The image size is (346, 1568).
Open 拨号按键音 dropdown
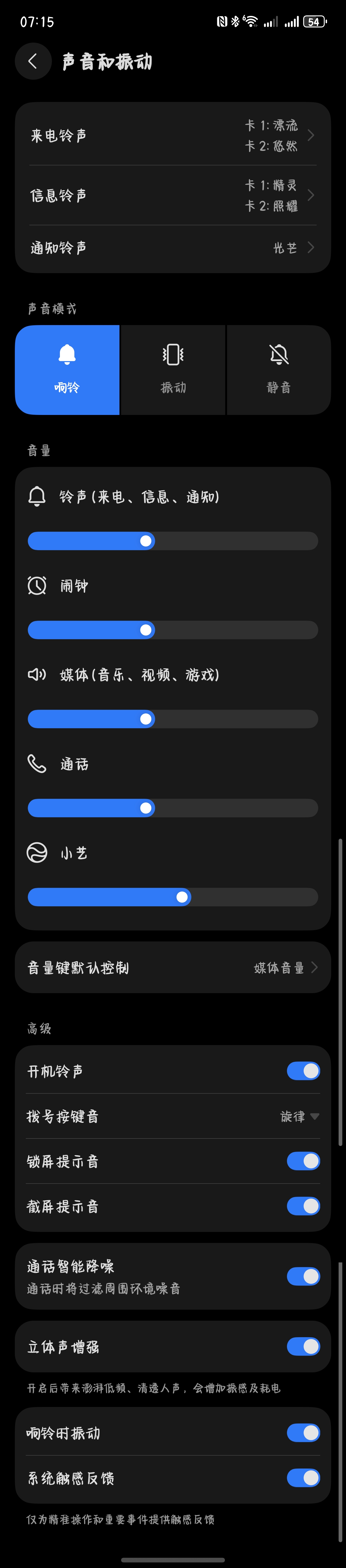299,1116
